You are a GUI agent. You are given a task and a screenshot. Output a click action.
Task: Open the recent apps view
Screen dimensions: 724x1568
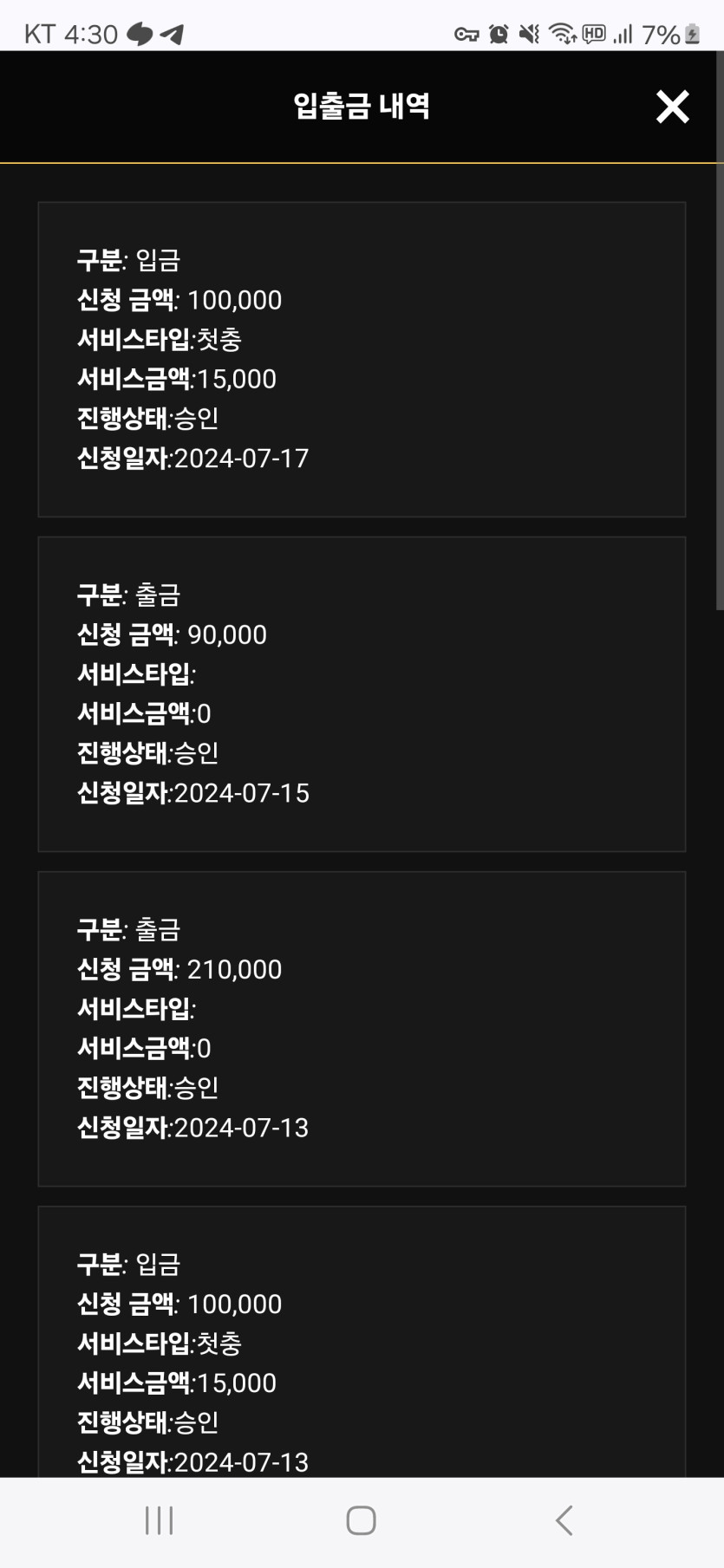click(x=160, y=1520)
